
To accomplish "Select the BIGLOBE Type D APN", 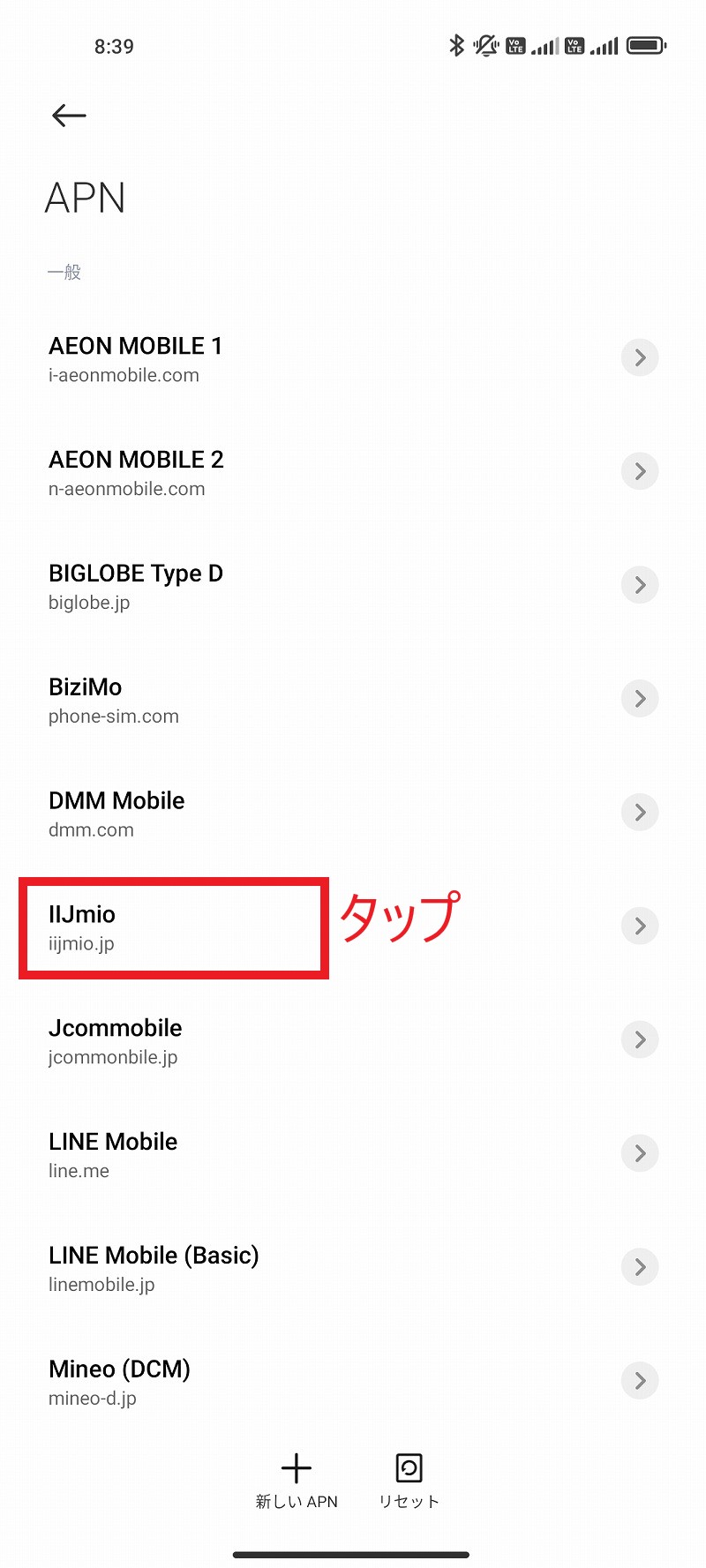I will pos(136,586).
